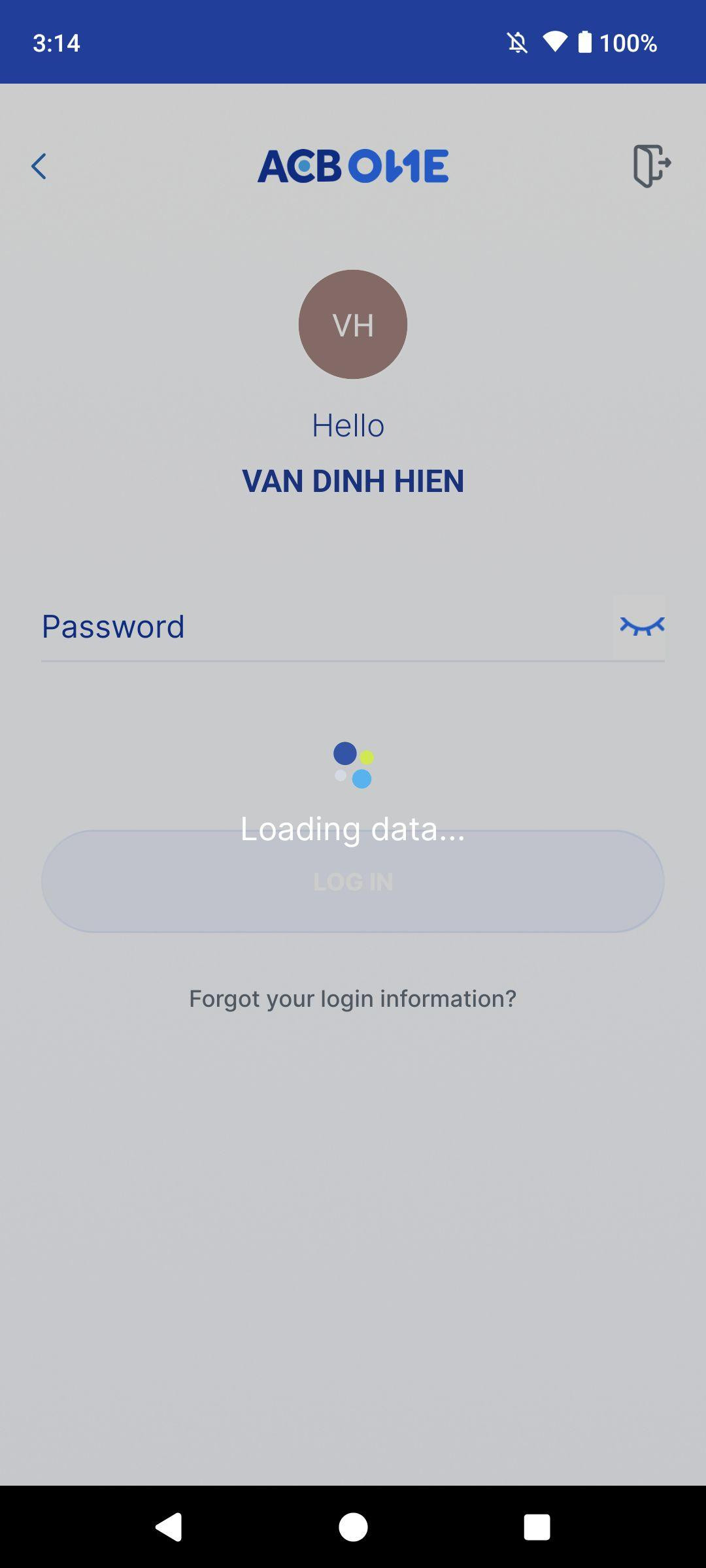Tap the system back button

[x=169, y=1527]
